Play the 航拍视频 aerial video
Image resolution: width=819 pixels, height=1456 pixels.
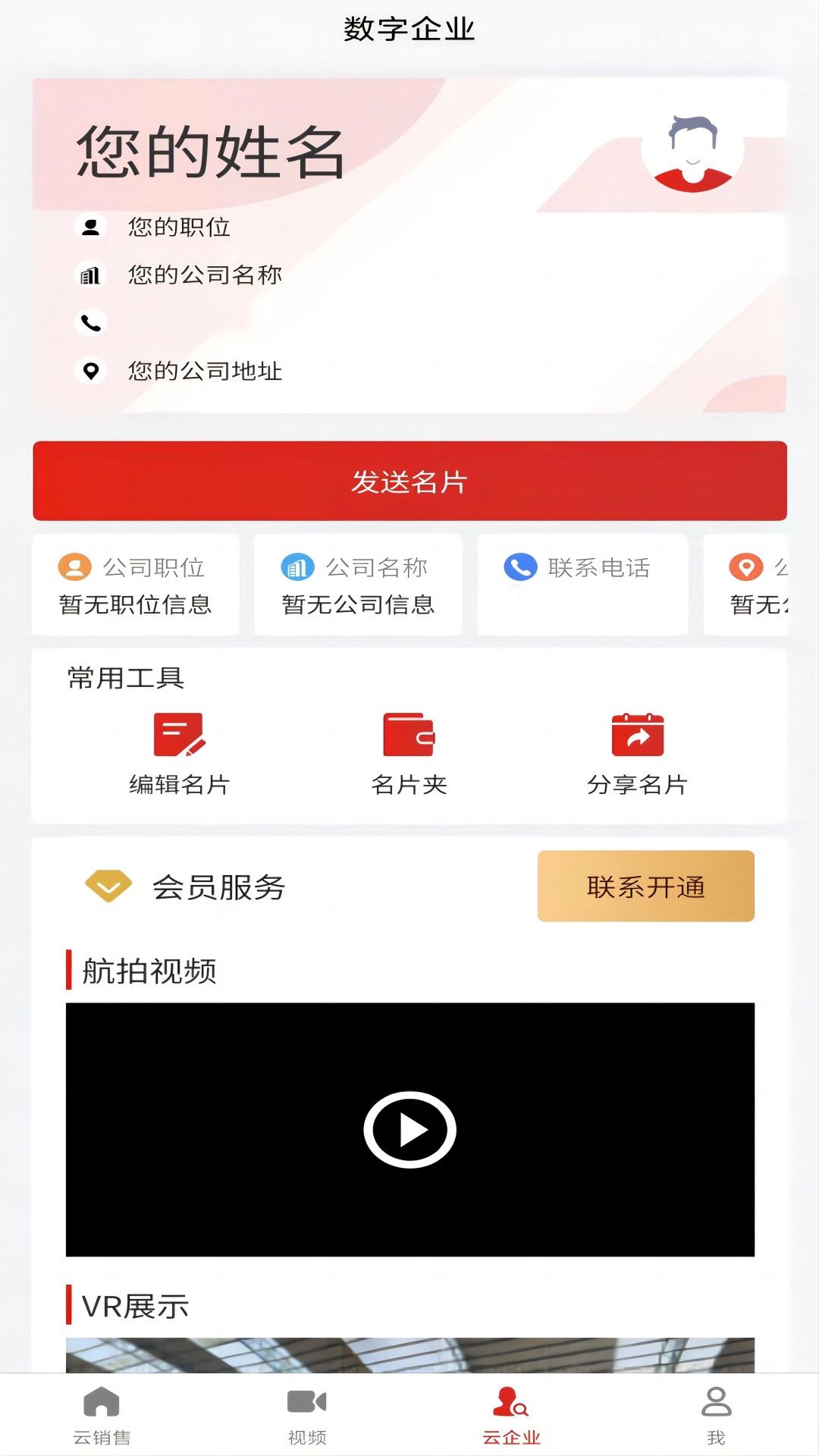[409, 1128]
